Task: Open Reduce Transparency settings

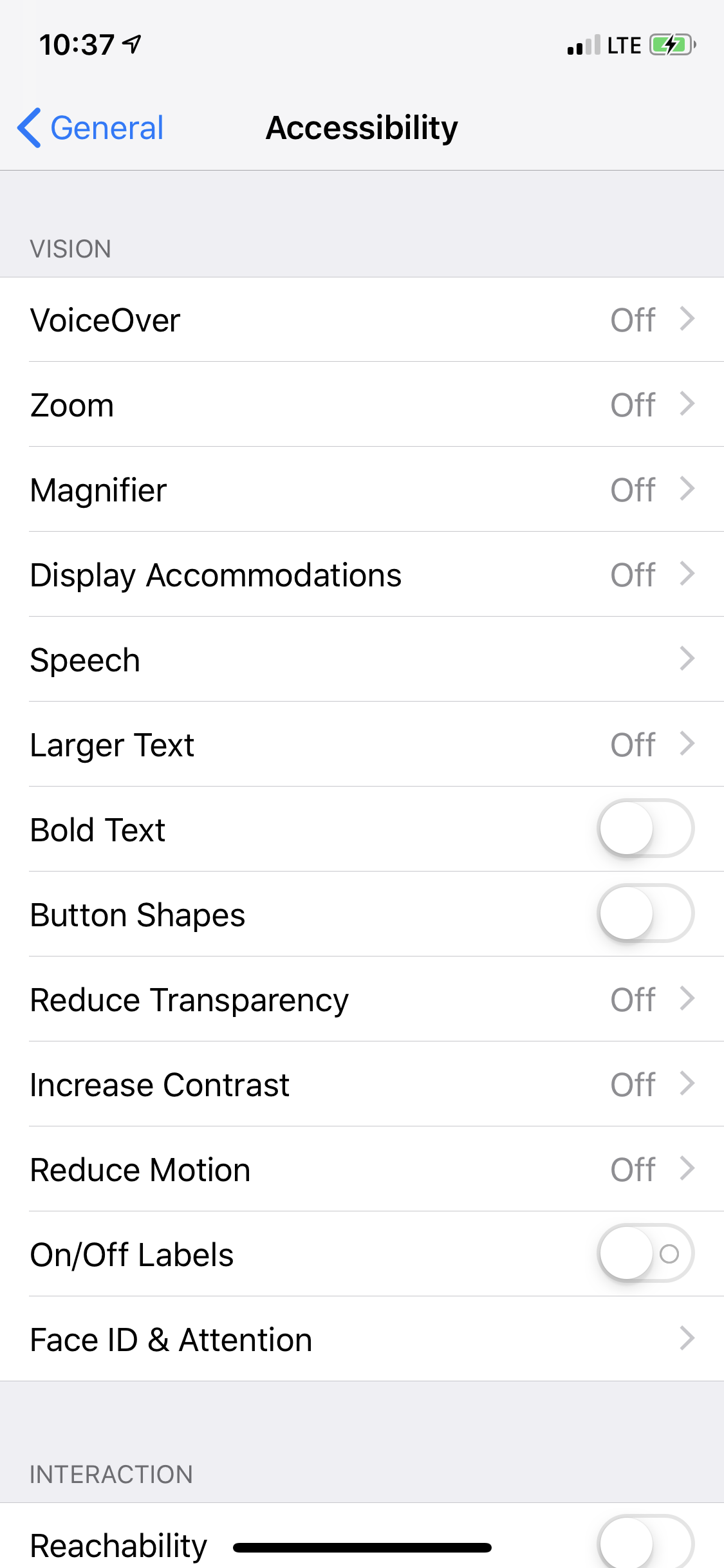Action: click(x=362, y=1000)
